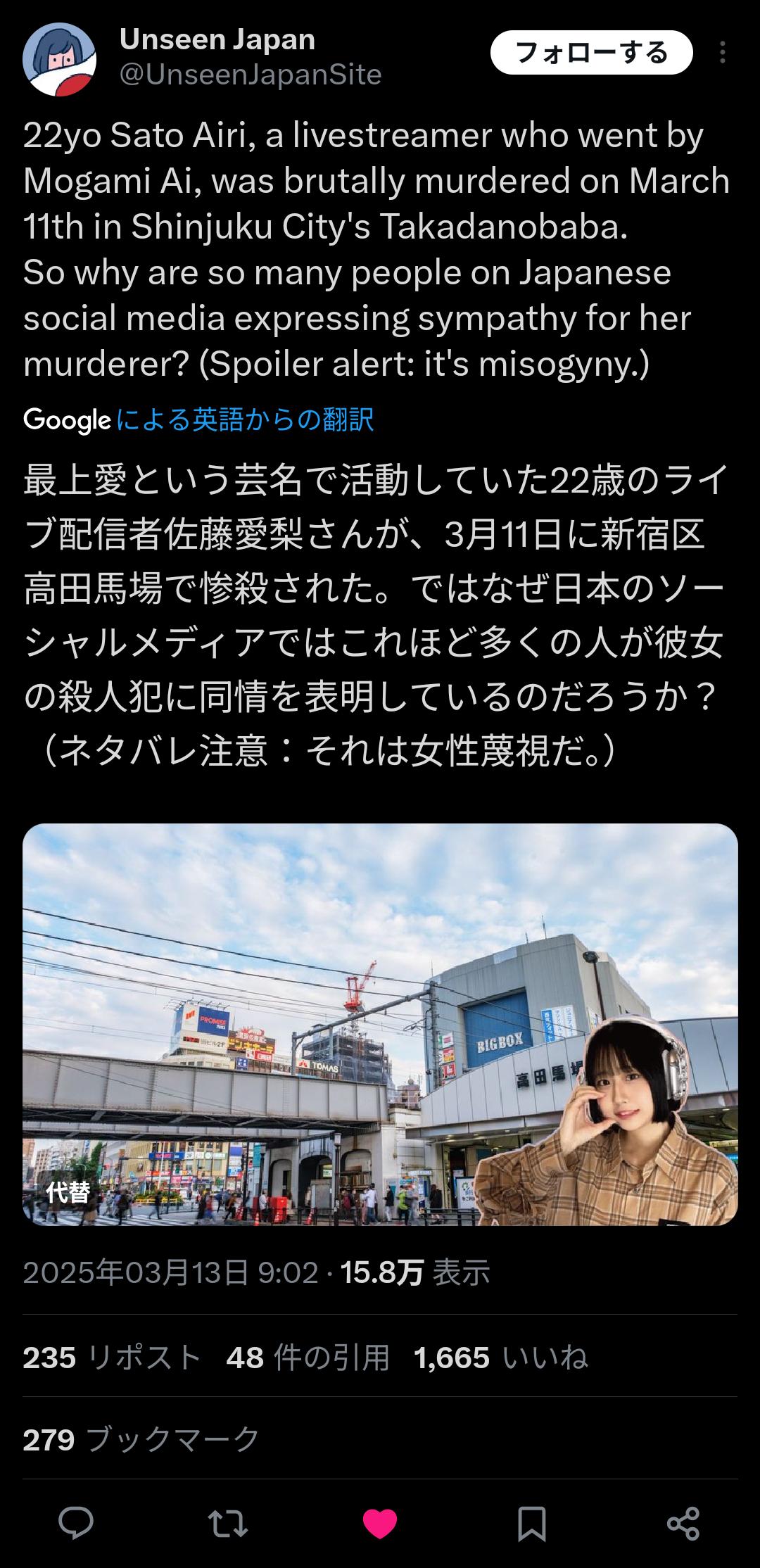The width and height of the screenshot is (760, 1568).
Task: Follow Unseen Japan with the フォローする button
Action: pos(591,53)
